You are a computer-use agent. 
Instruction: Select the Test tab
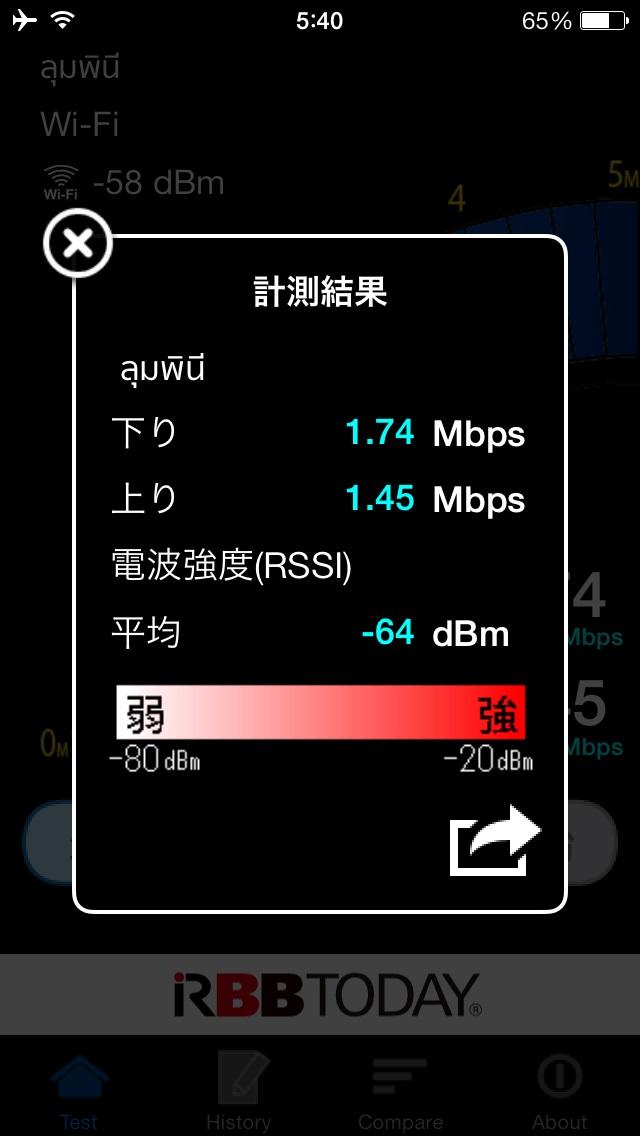coord(79,1090)
